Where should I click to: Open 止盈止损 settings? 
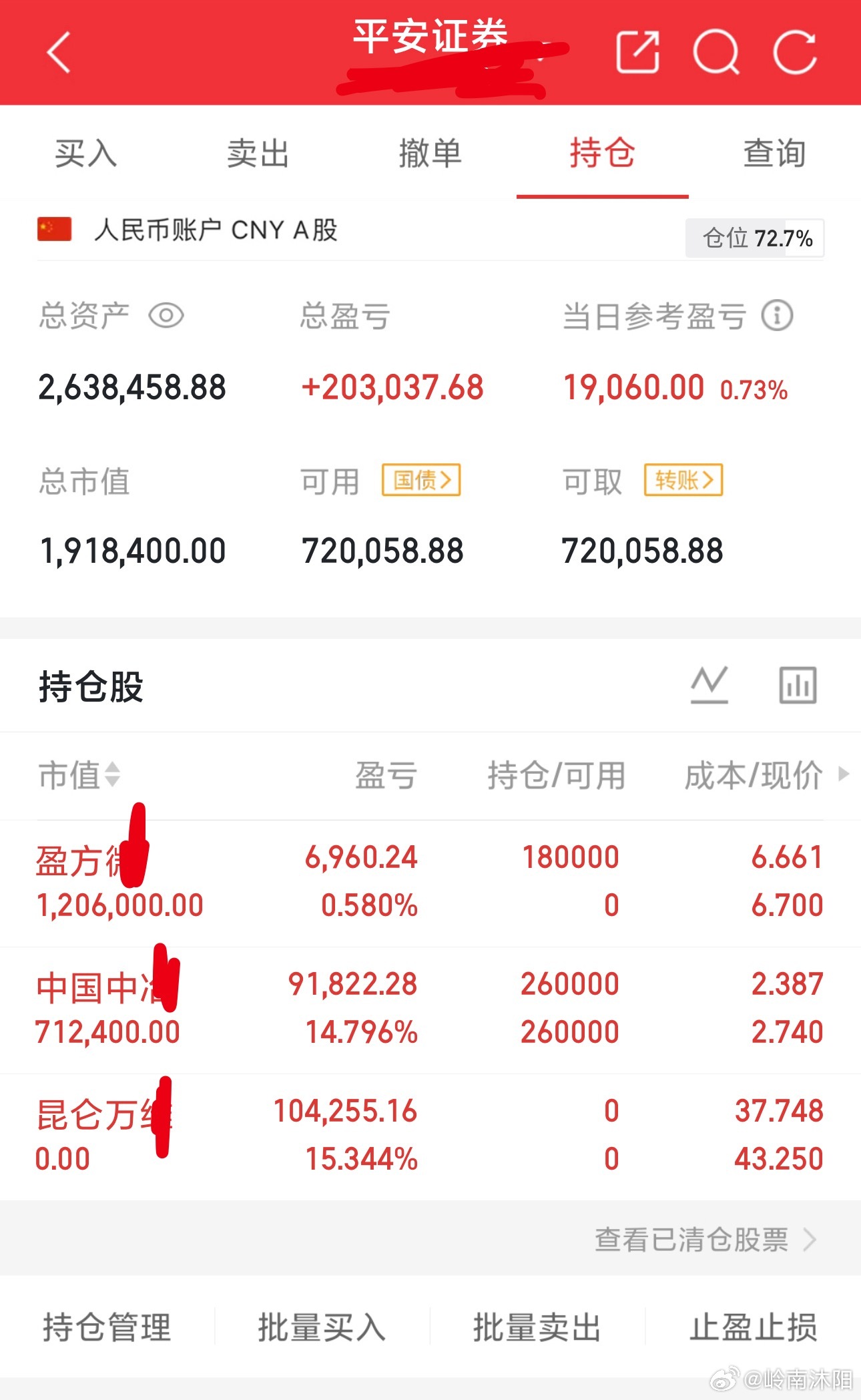(754, 1327)
